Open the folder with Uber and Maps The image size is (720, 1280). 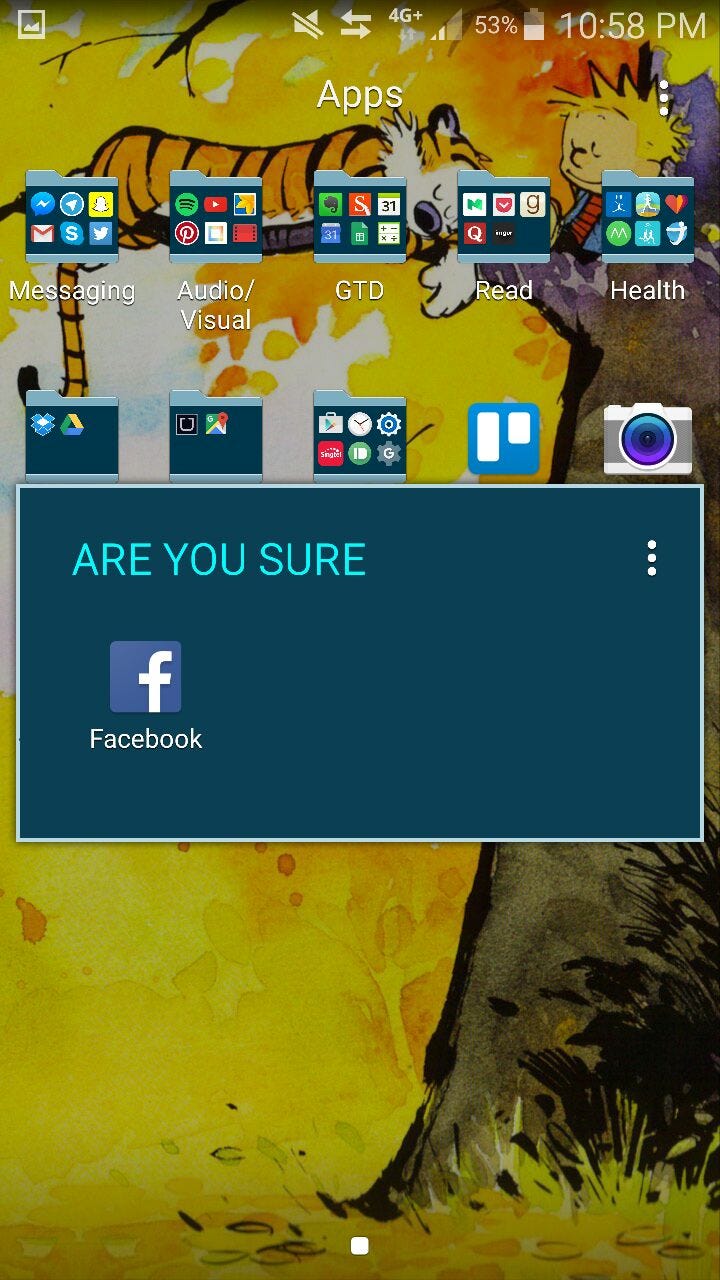(x=216, y=438)
